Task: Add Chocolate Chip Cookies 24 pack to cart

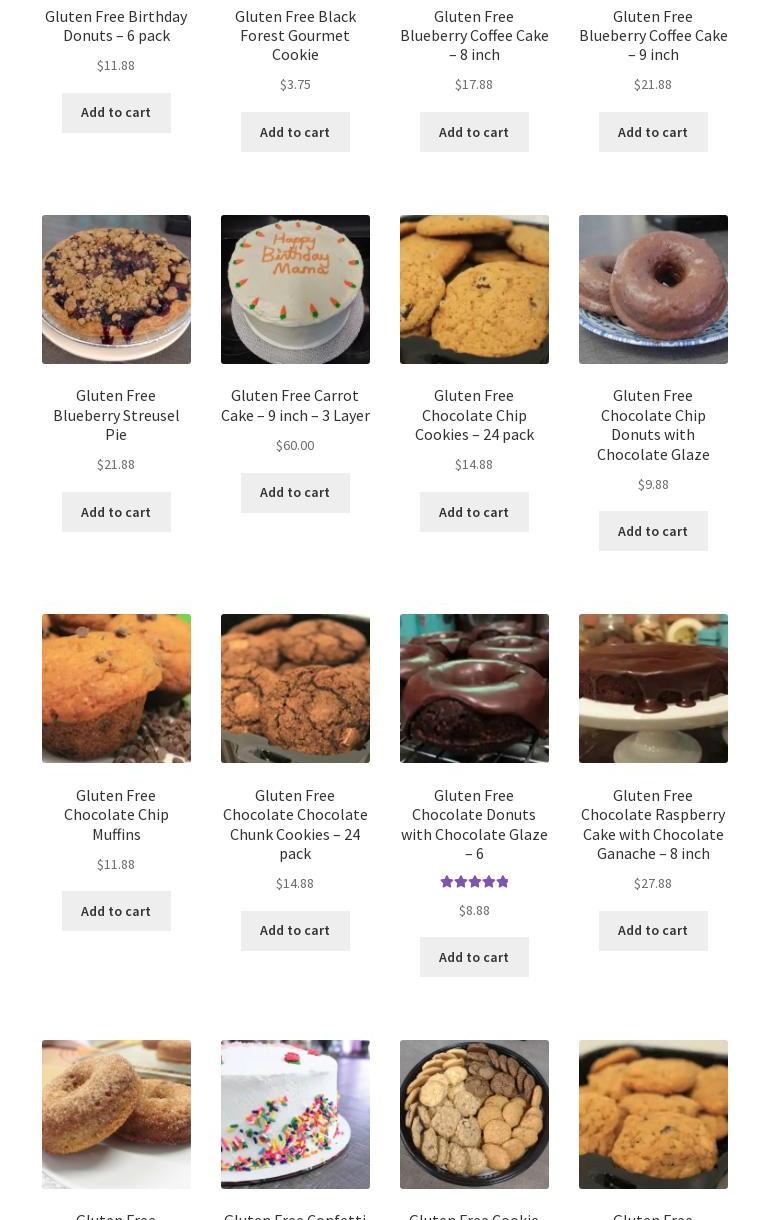Action: [x=474, y=512]
